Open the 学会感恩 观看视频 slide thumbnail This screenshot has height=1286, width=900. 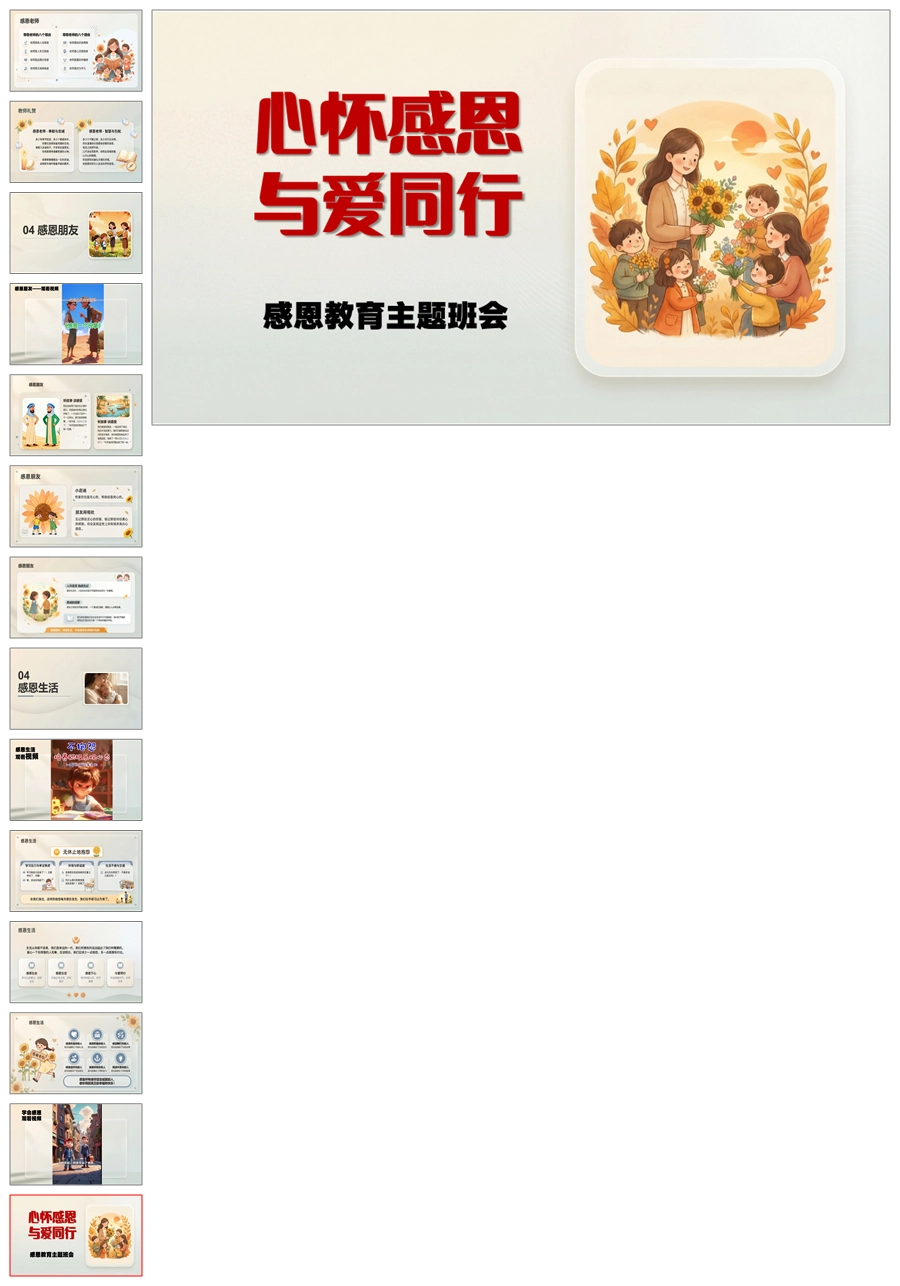tap(76, 1144)
